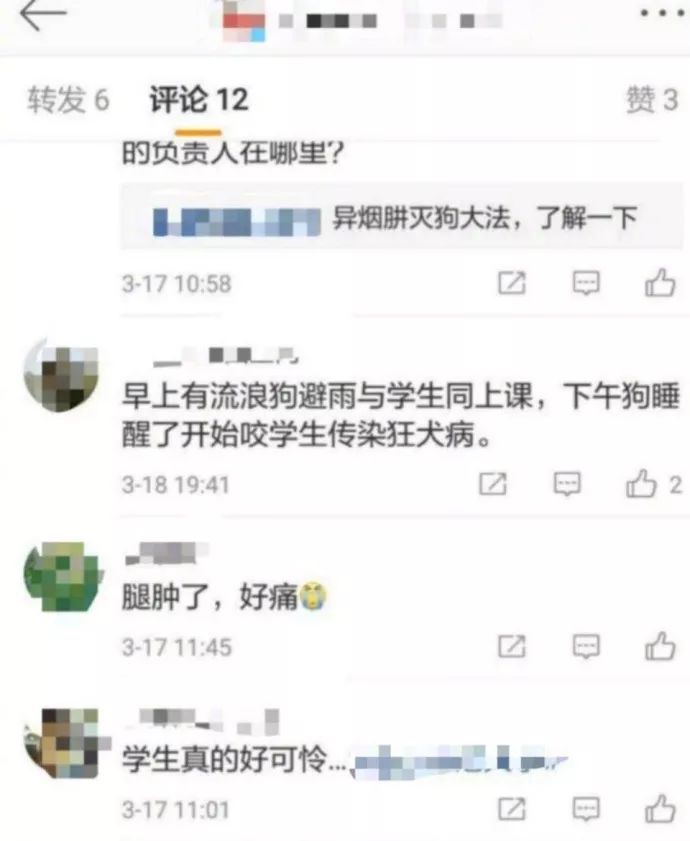The image size is (690, 841).
Task: Reply to the 3-18 19:41 comment
Action: tap(567, 485)
